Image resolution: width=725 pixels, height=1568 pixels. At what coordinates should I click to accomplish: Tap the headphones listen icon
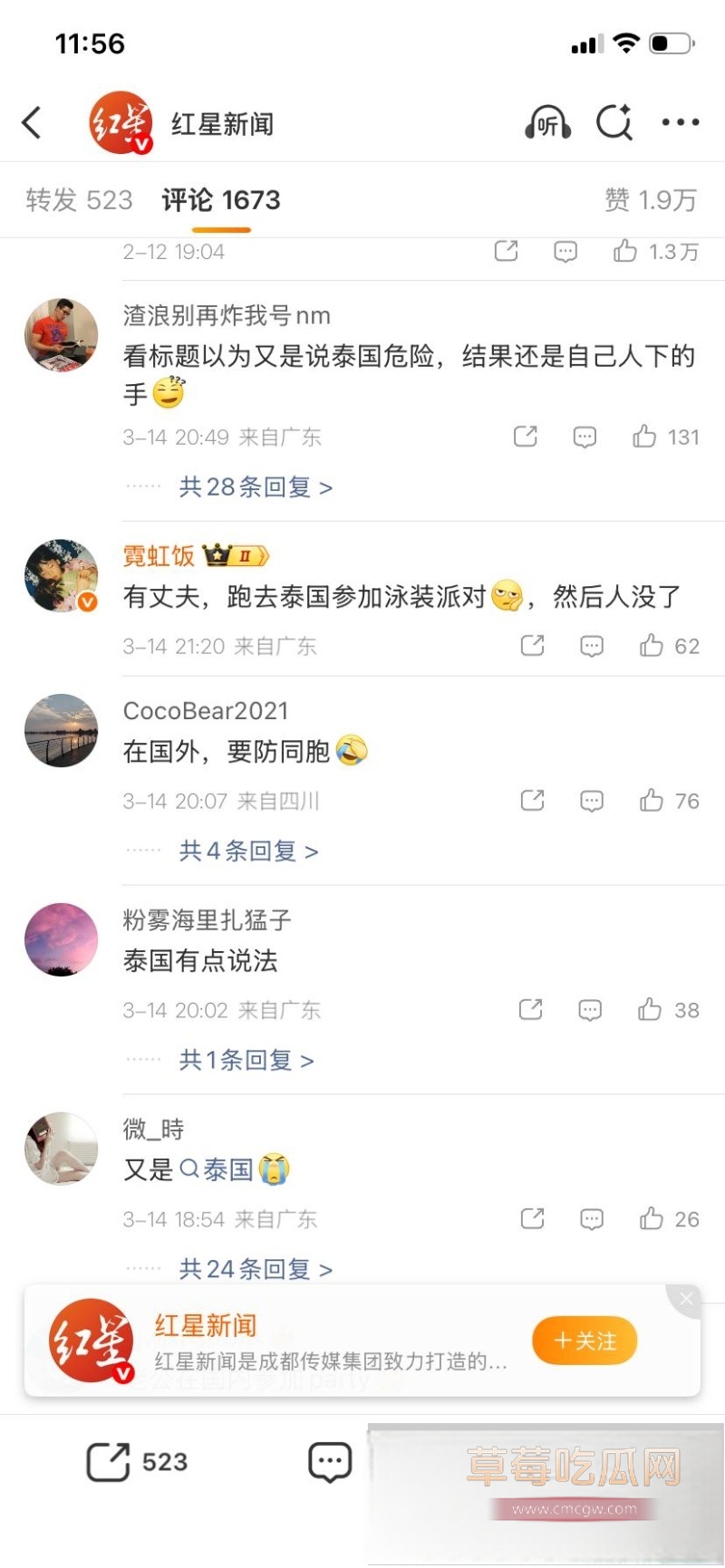546,124
